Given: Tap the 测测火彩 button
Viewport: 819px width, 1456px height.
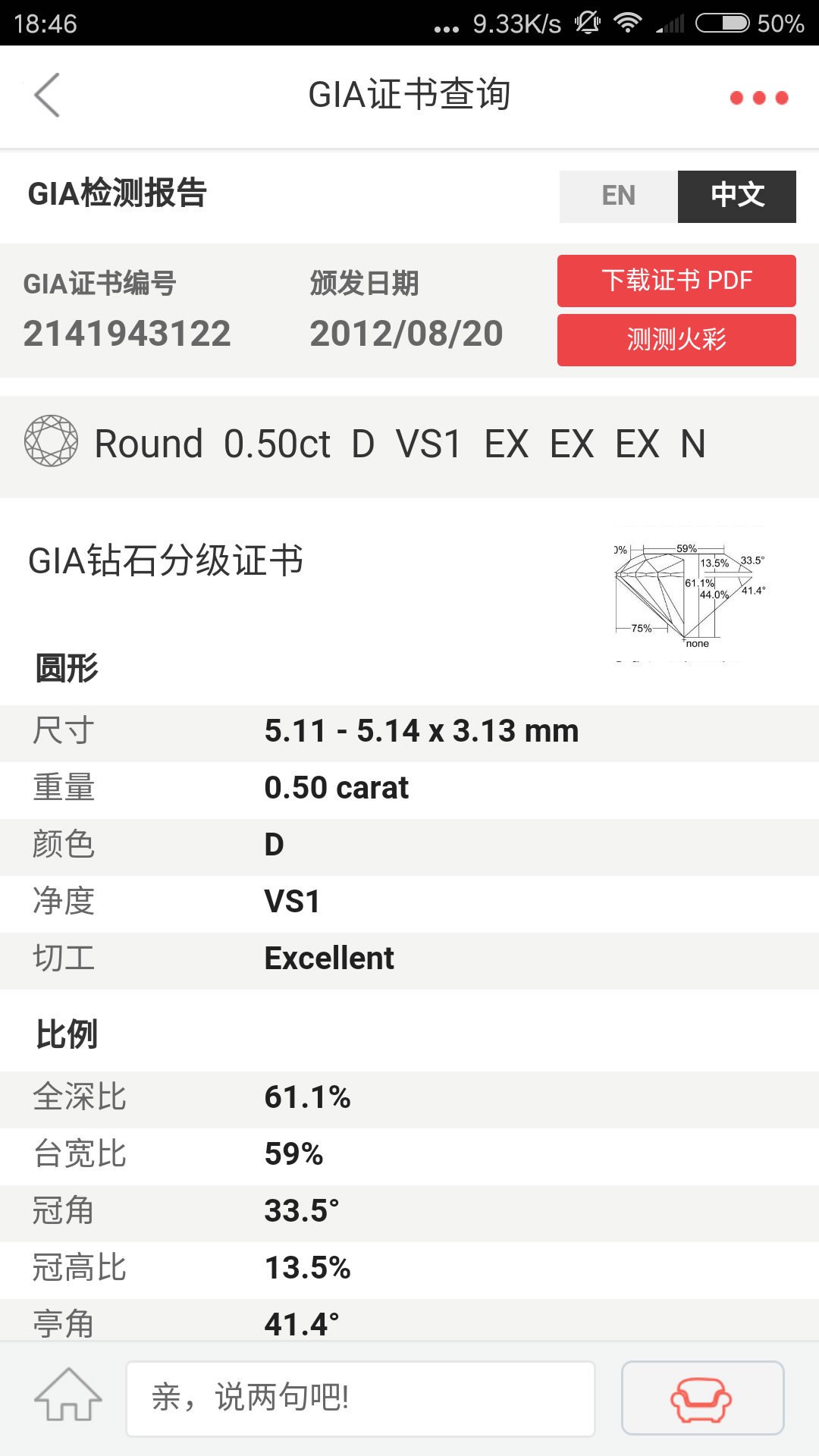Looking at the screenshot, I should pyautogui.click(x=676, y=340).
